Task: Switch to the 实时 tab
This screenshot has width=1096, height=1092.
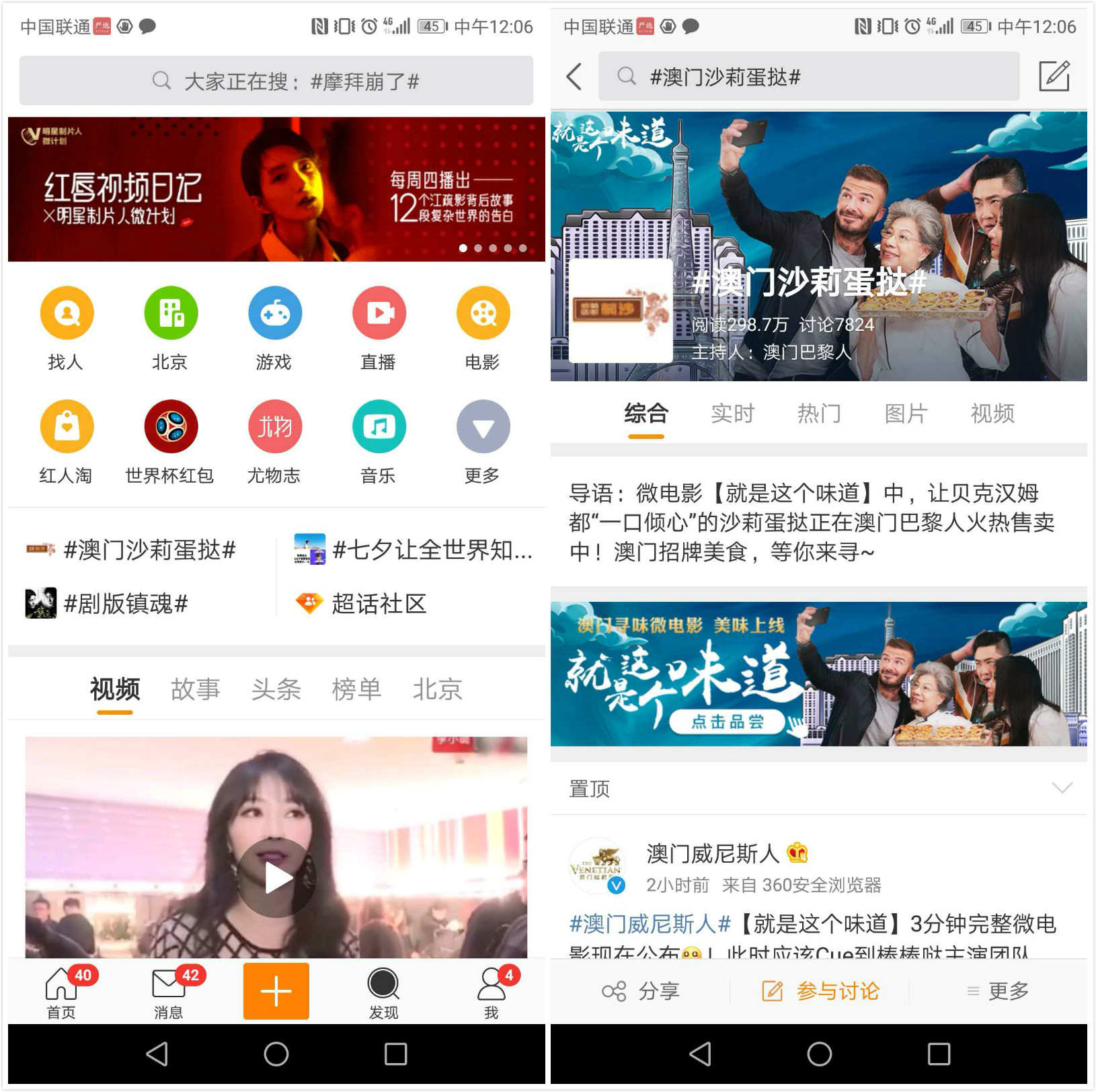Action: pos(732,413)
